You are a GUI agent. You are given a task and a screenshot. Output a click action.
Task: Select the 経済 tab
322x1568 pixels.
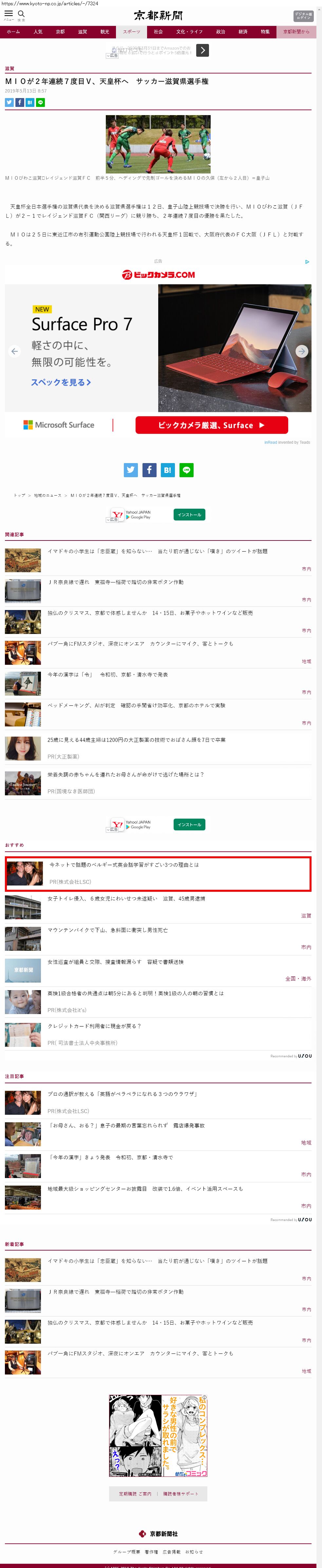click(x=242, y=32)
